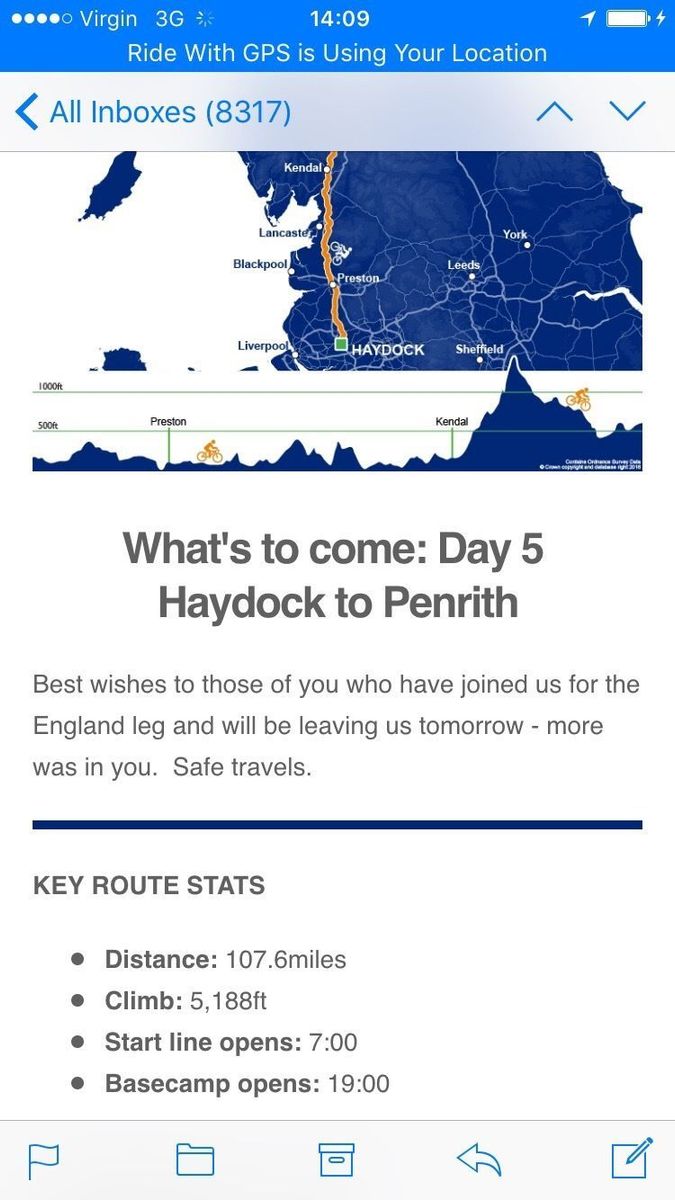Compose a new email
This screenshot has height=1200, width=675.
click(x=631, y=1158)
